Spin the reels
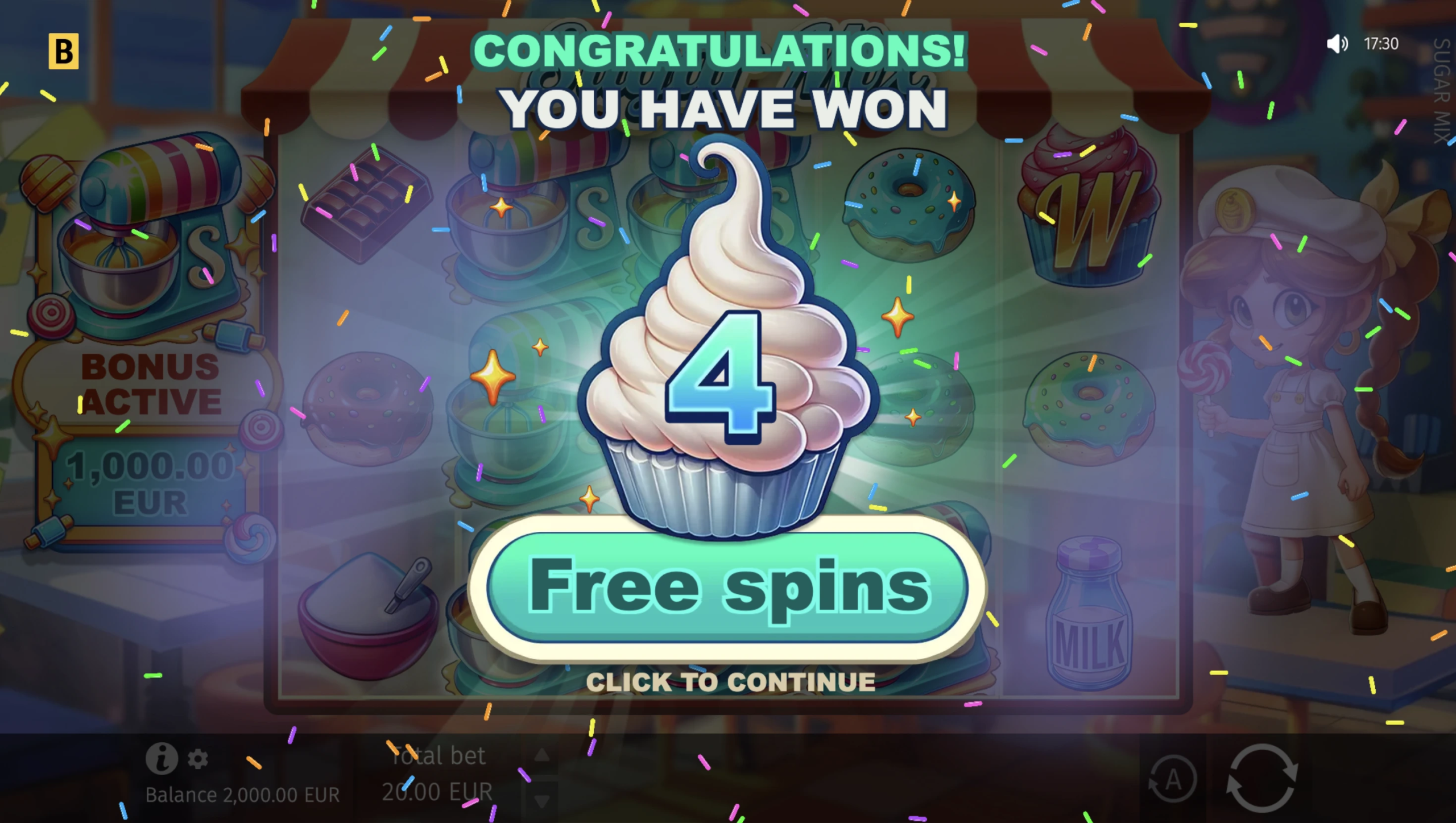Viewport: 1456px width, 823px height. [x=1261, y=778]
